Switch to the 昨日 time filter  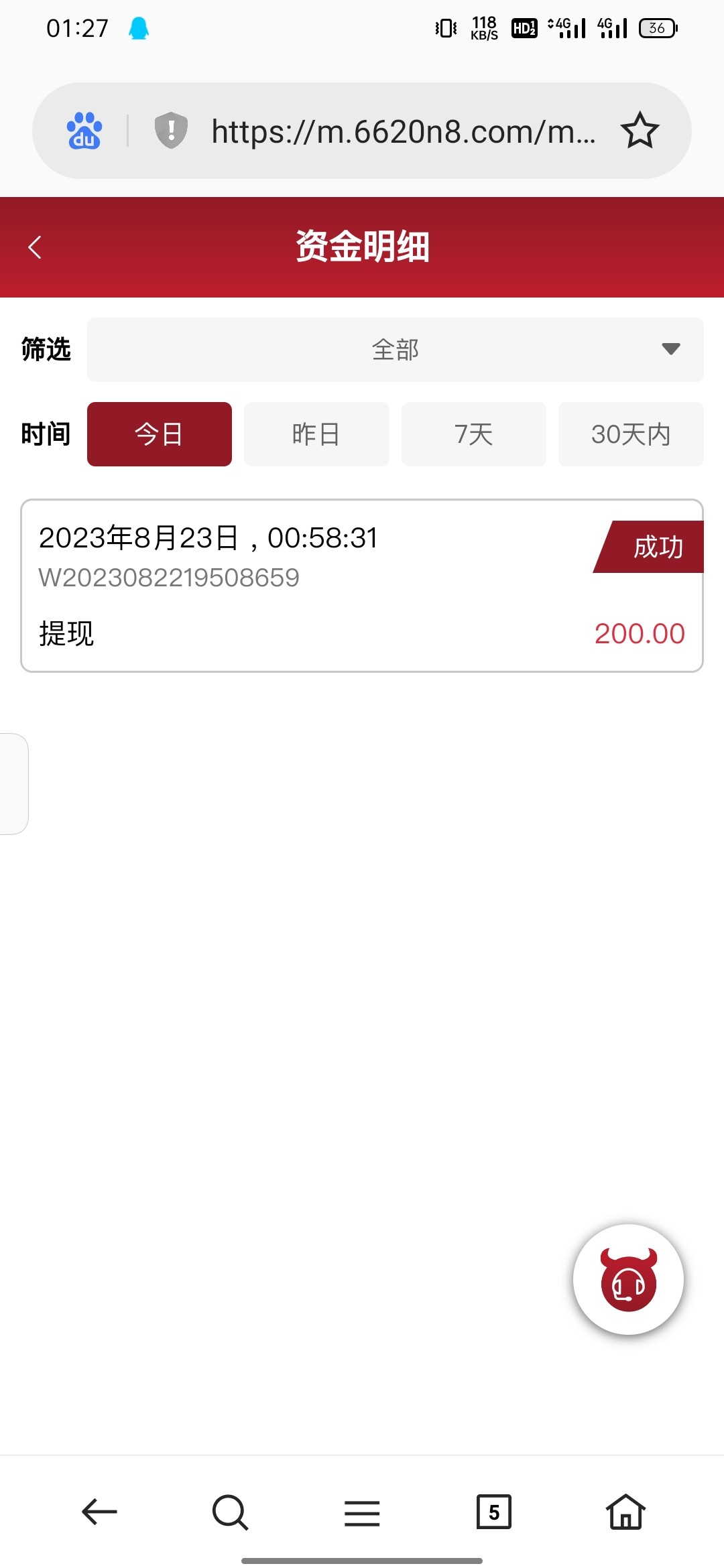pyautogui.click(x=316, y=434)
